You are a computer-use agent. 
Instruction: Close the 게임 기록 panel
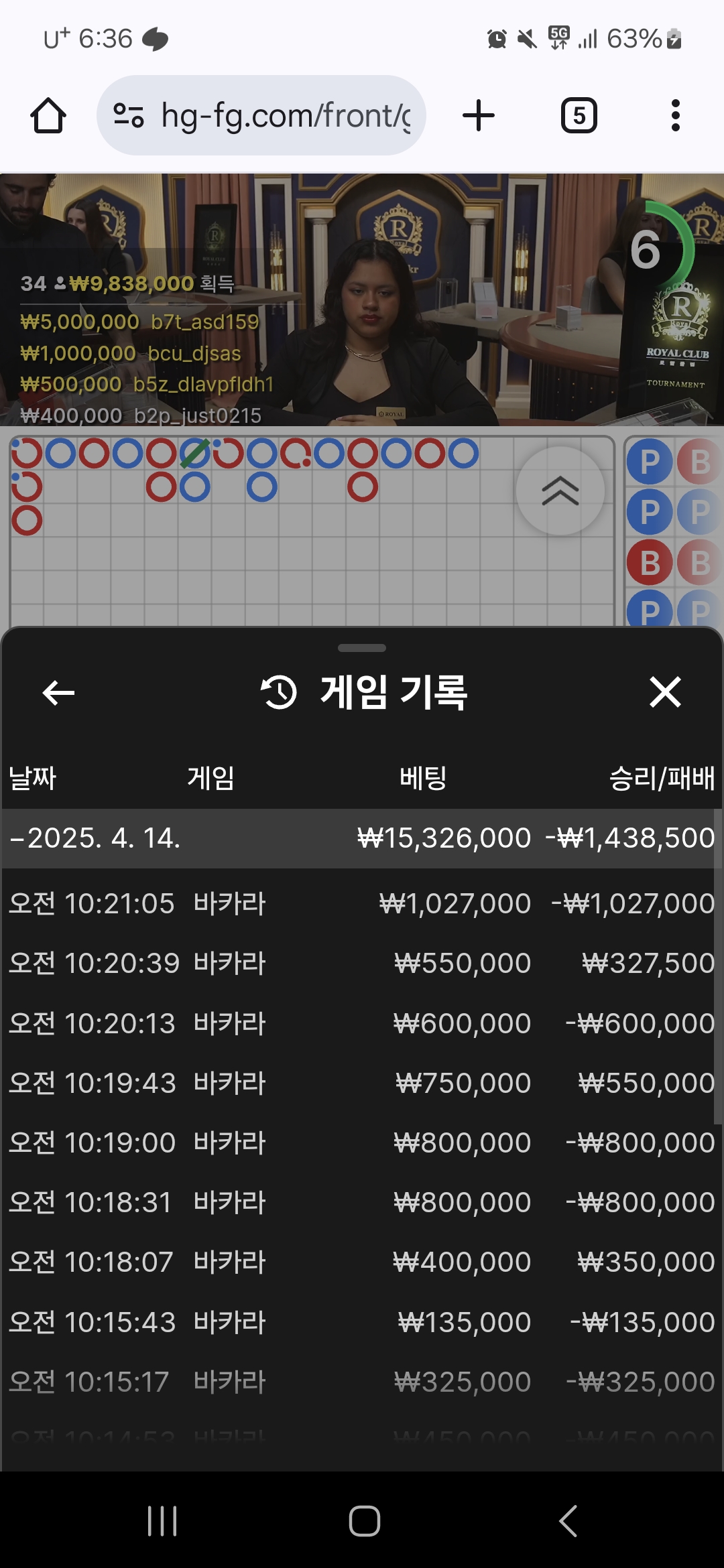(x=665, y=692)
